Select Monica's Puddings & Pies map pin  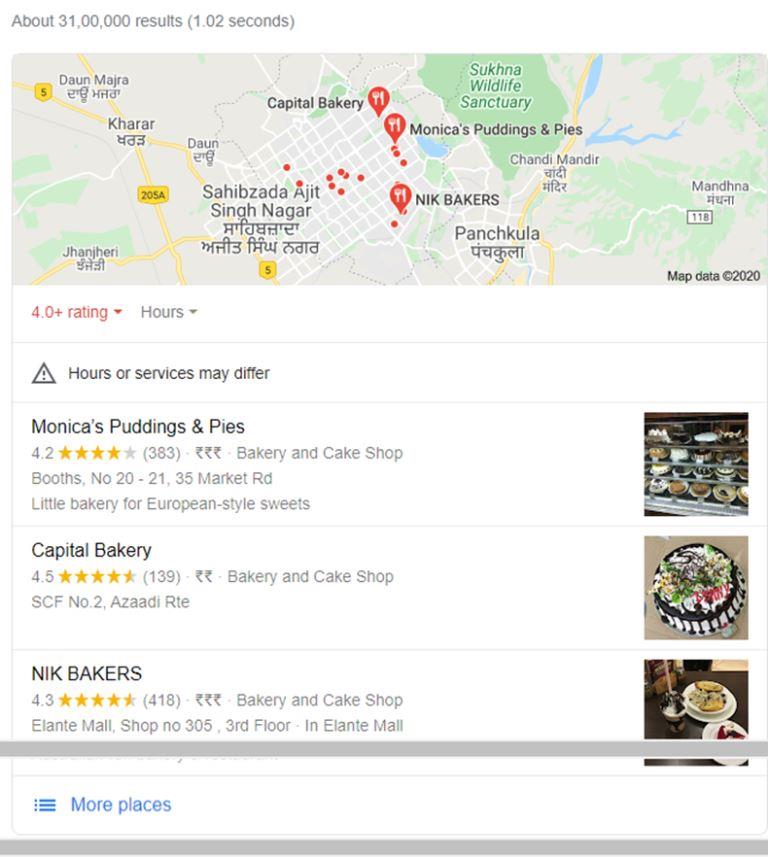(394, 126)
